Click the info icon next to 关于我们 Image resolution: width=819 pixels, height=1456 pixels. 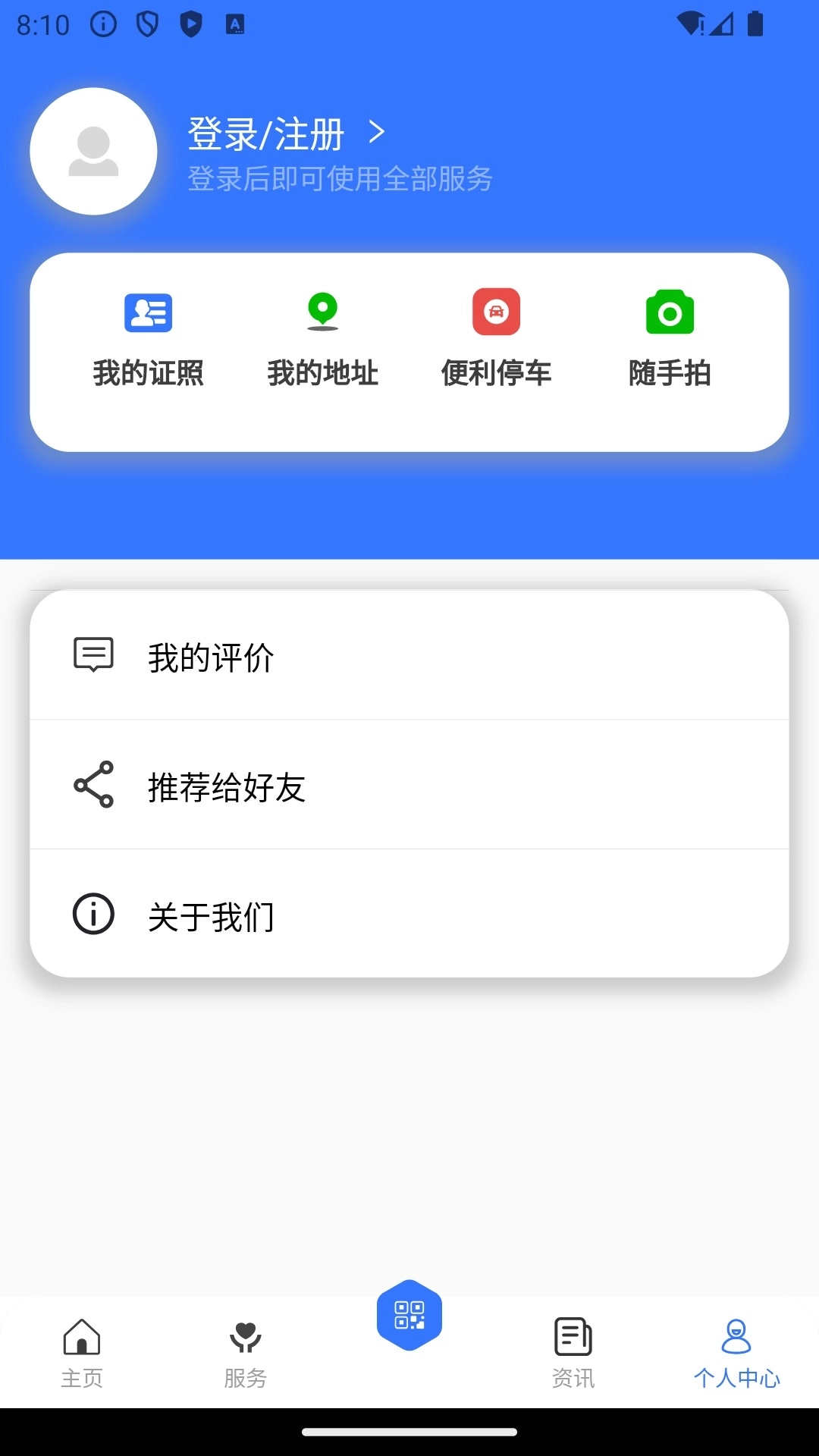[x=93, y=915]
